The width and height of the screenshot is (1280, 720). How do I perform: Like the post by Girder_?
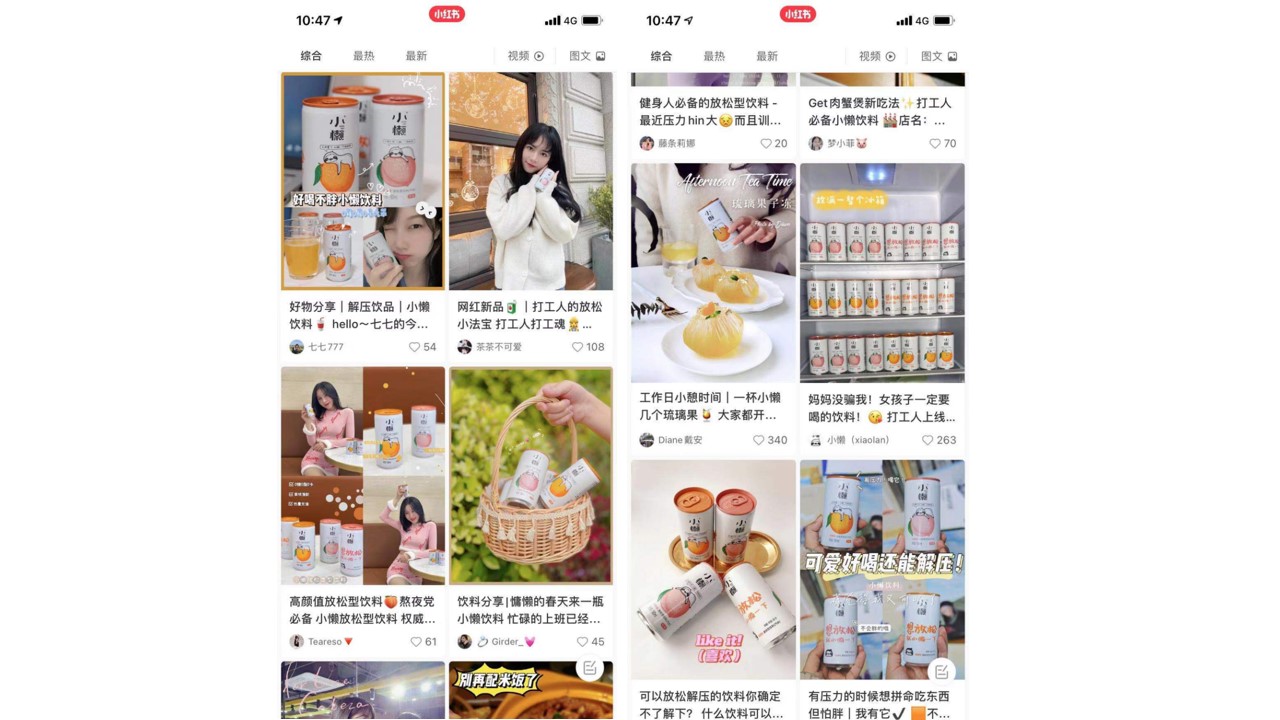[x=583, y=642]
